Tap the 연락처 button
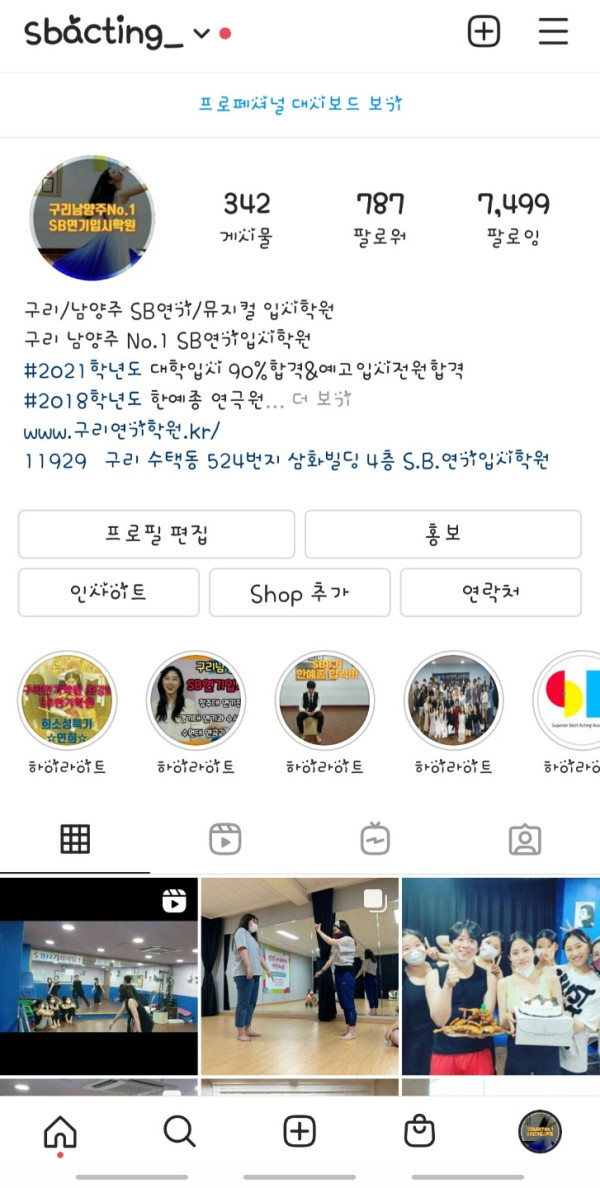The height and width of the screenshot is (1188, 600). tap(490, 593)
